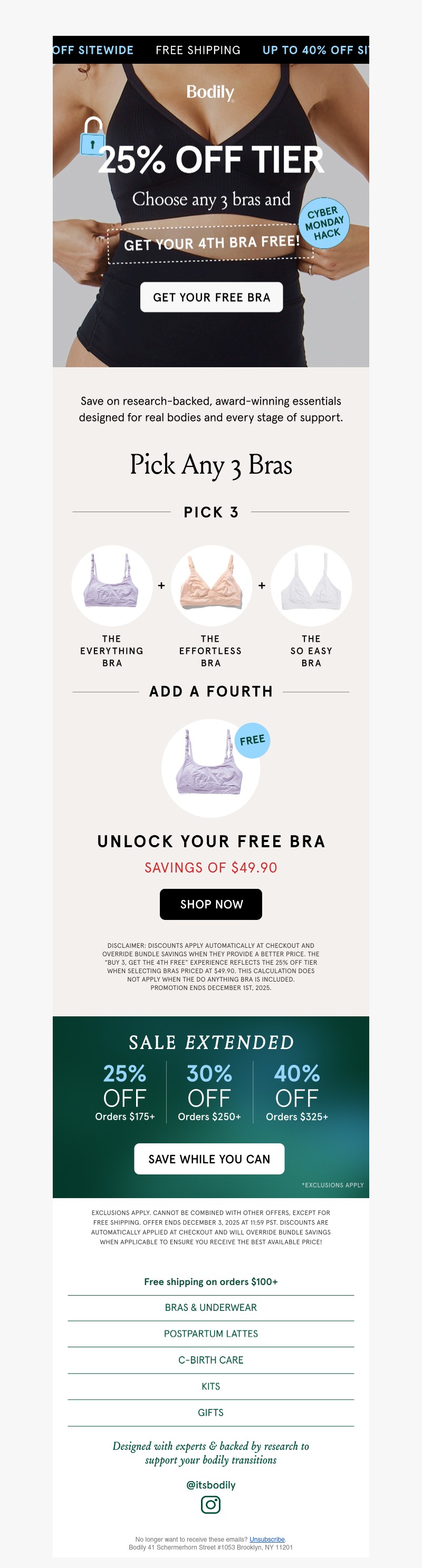Open the Instagram icon under @itsbodily
422x1568 pixels.
pyautogui.click(x=211, y=1505)
